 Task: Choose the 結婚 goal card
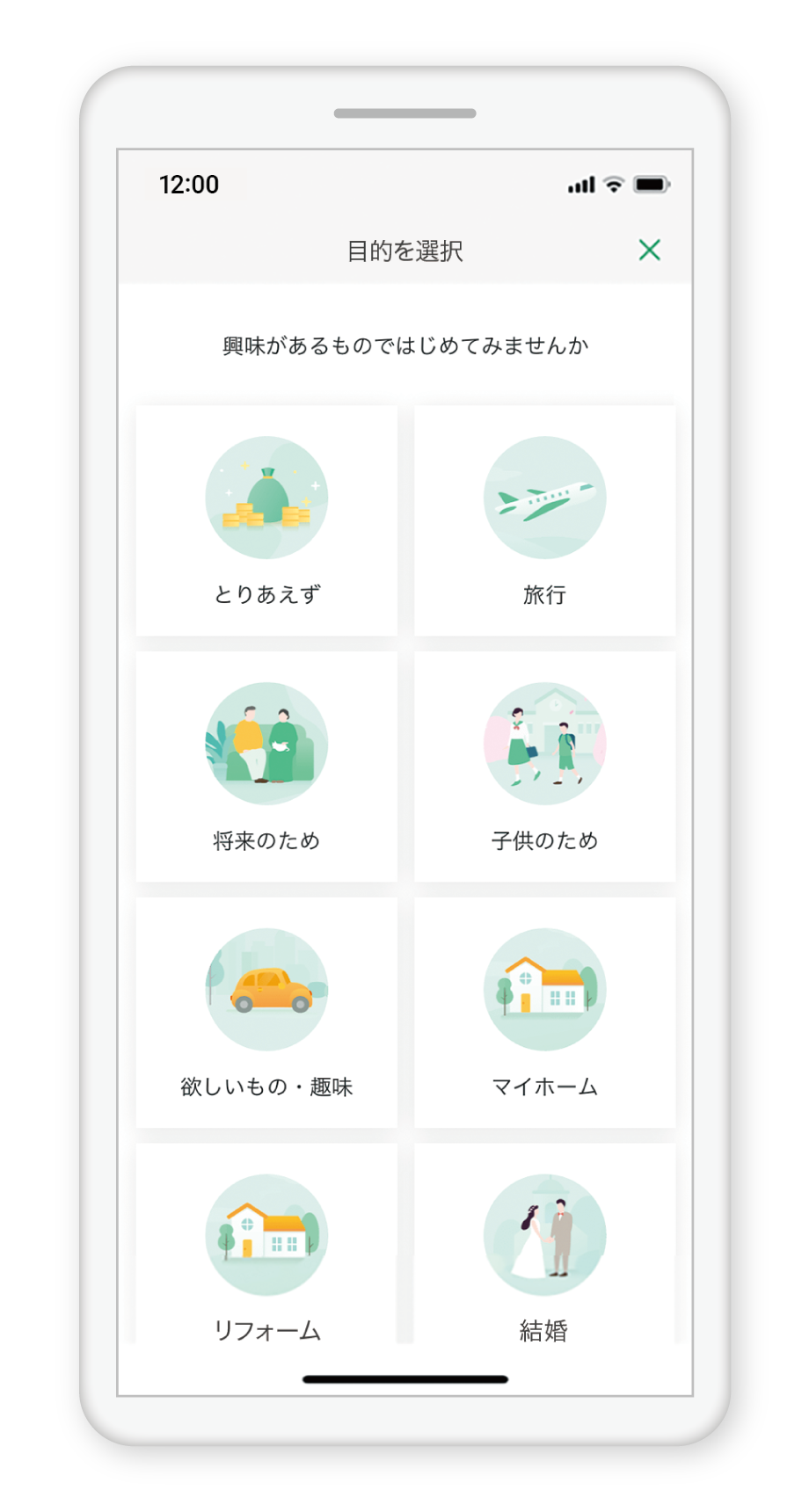click(544, 1248)
